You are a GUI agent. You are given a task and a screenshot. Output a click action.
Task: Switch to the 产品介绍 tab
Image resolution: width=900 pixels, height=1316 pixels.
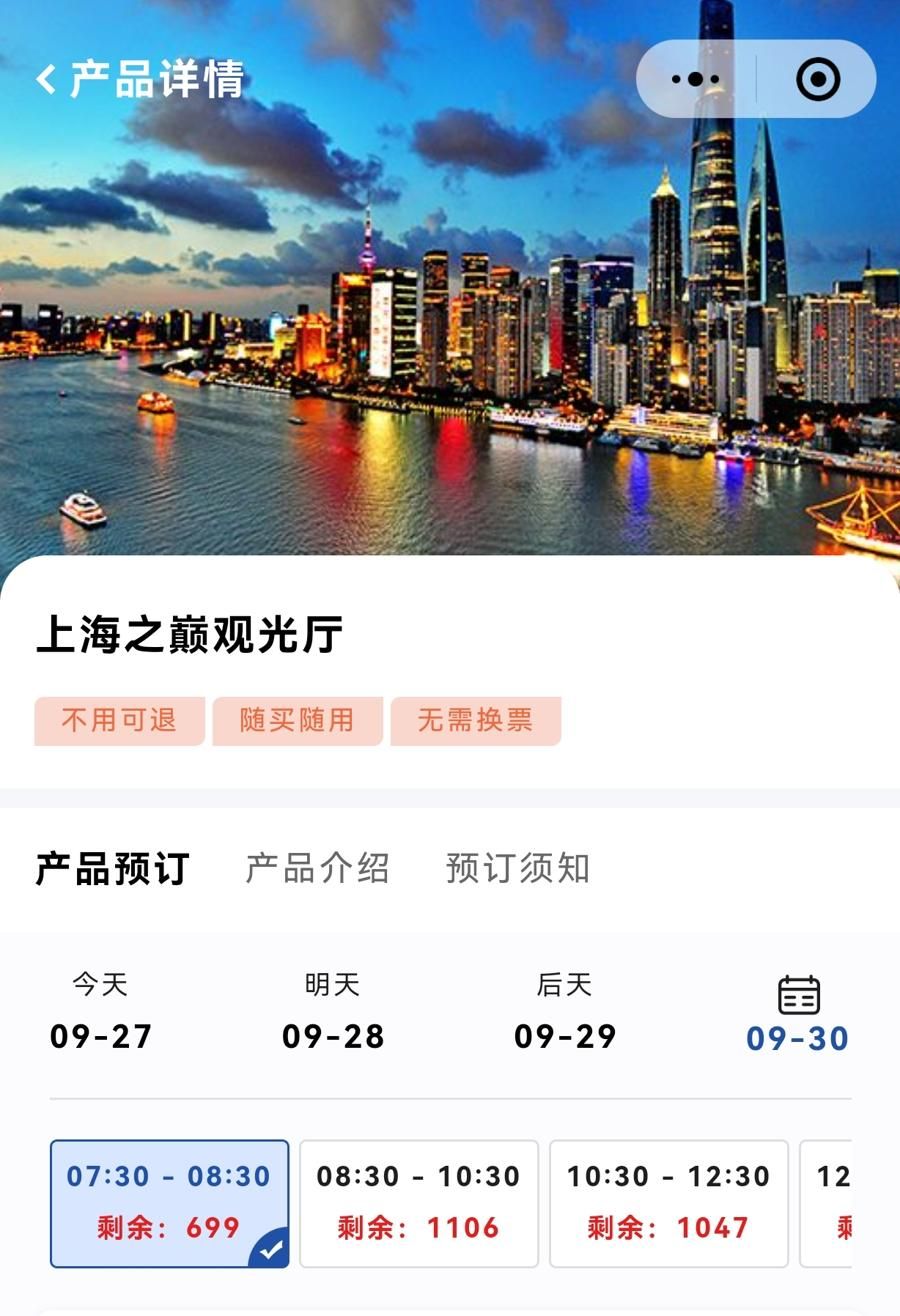tap(317, 868)
